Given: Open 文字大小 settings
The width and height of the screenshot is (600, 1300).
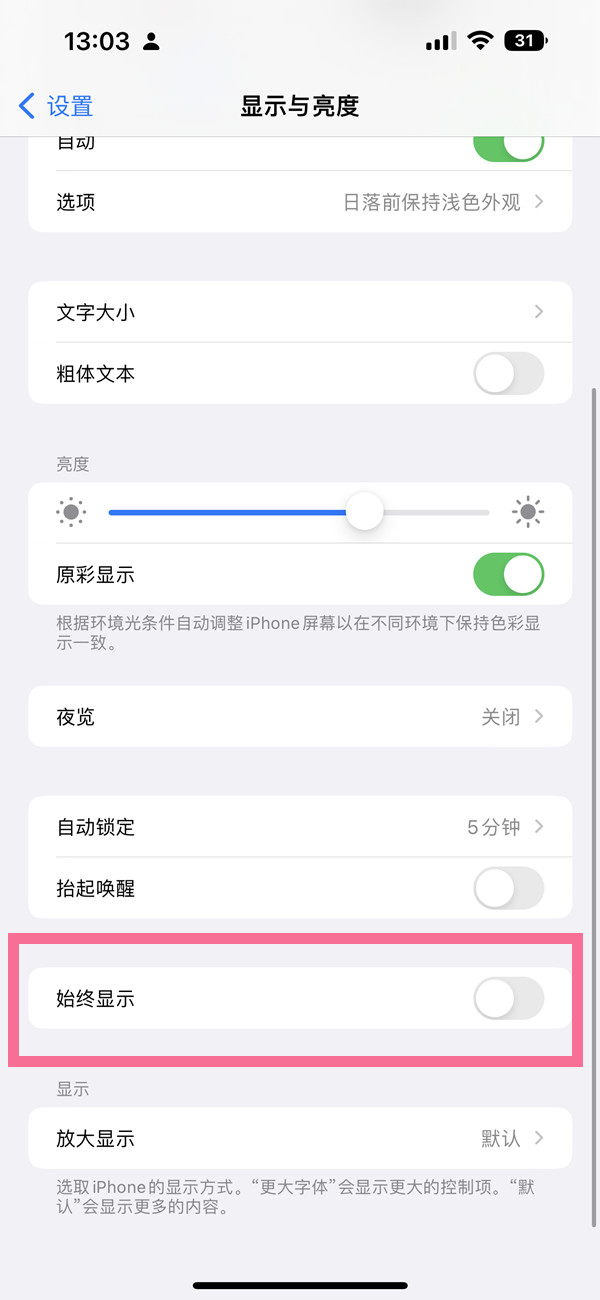Looking at the screenshot, I should 300,312.
